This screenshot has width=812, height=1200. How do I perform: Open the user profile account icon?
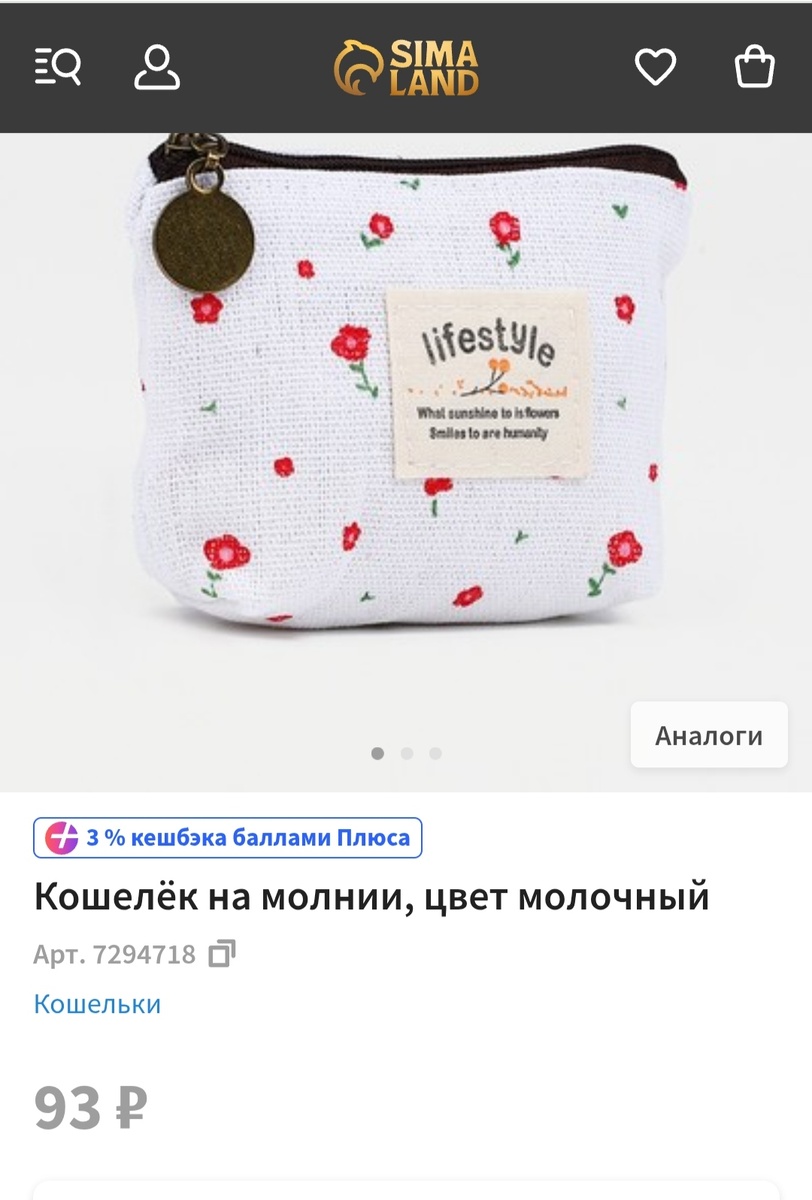click(x=157, y=68)
